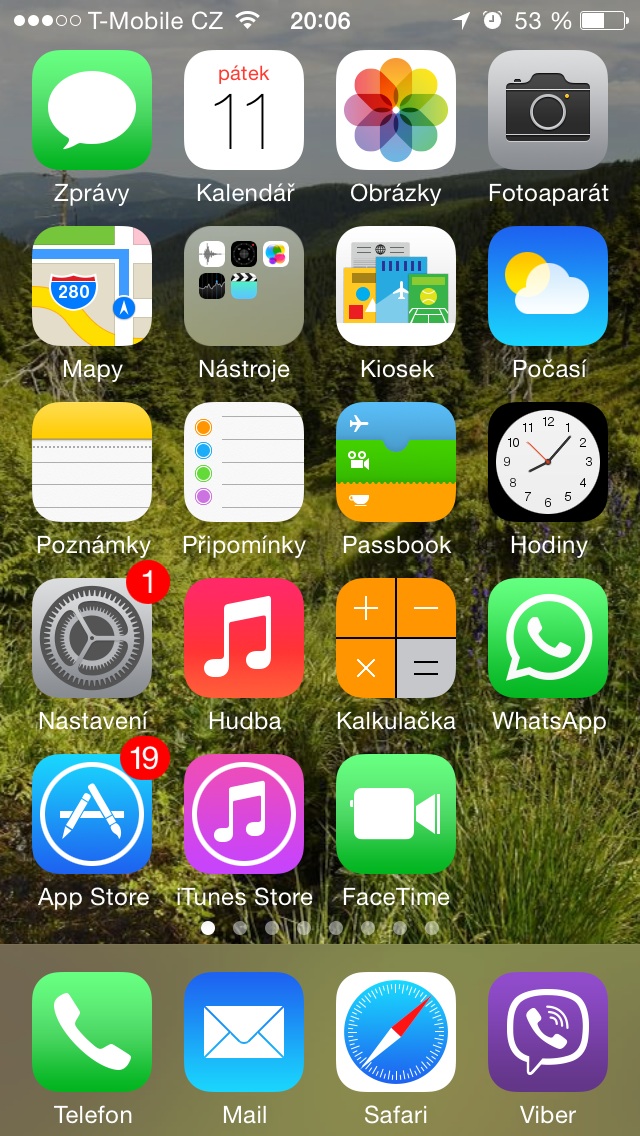Open the Kalendář app
The width and height of the screenshot is (640, 1136).
click(244, 110)
